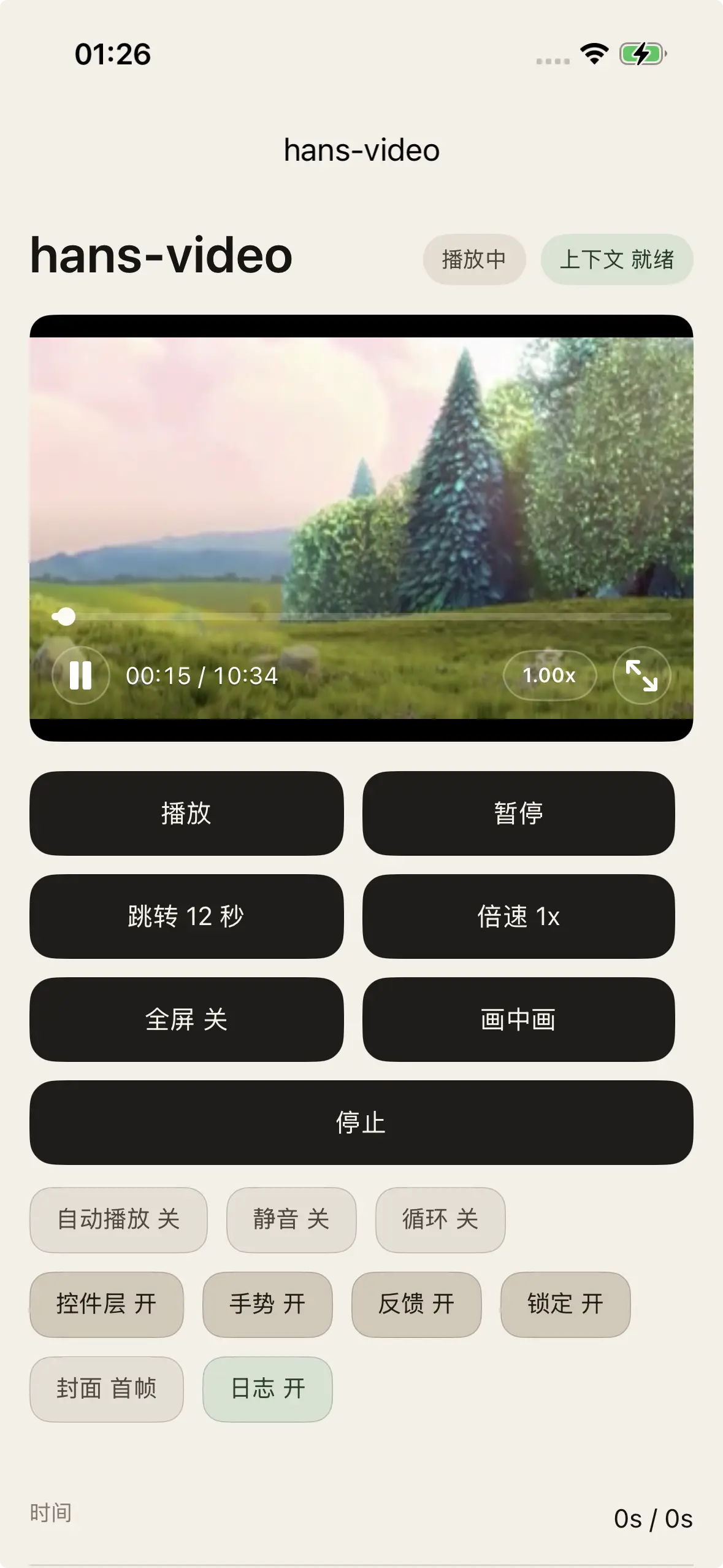723x1568 pixels.
Task: Start picture-in-picture with 画中画
Action: click(x=518, y=1020)
